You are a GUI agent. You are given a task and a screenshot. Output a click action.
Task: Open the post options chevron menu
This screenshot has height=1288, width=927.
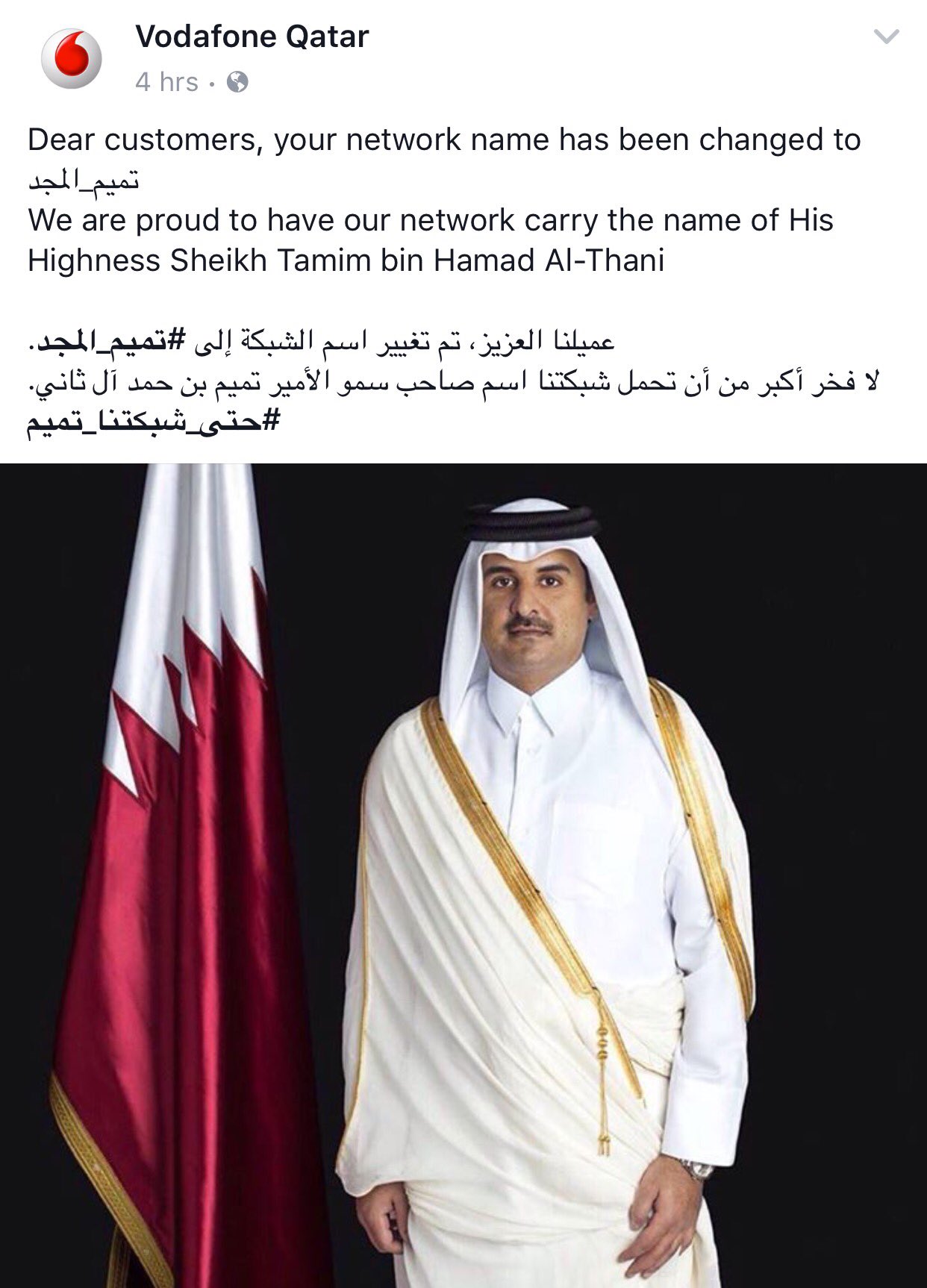[x=886, y=37]
